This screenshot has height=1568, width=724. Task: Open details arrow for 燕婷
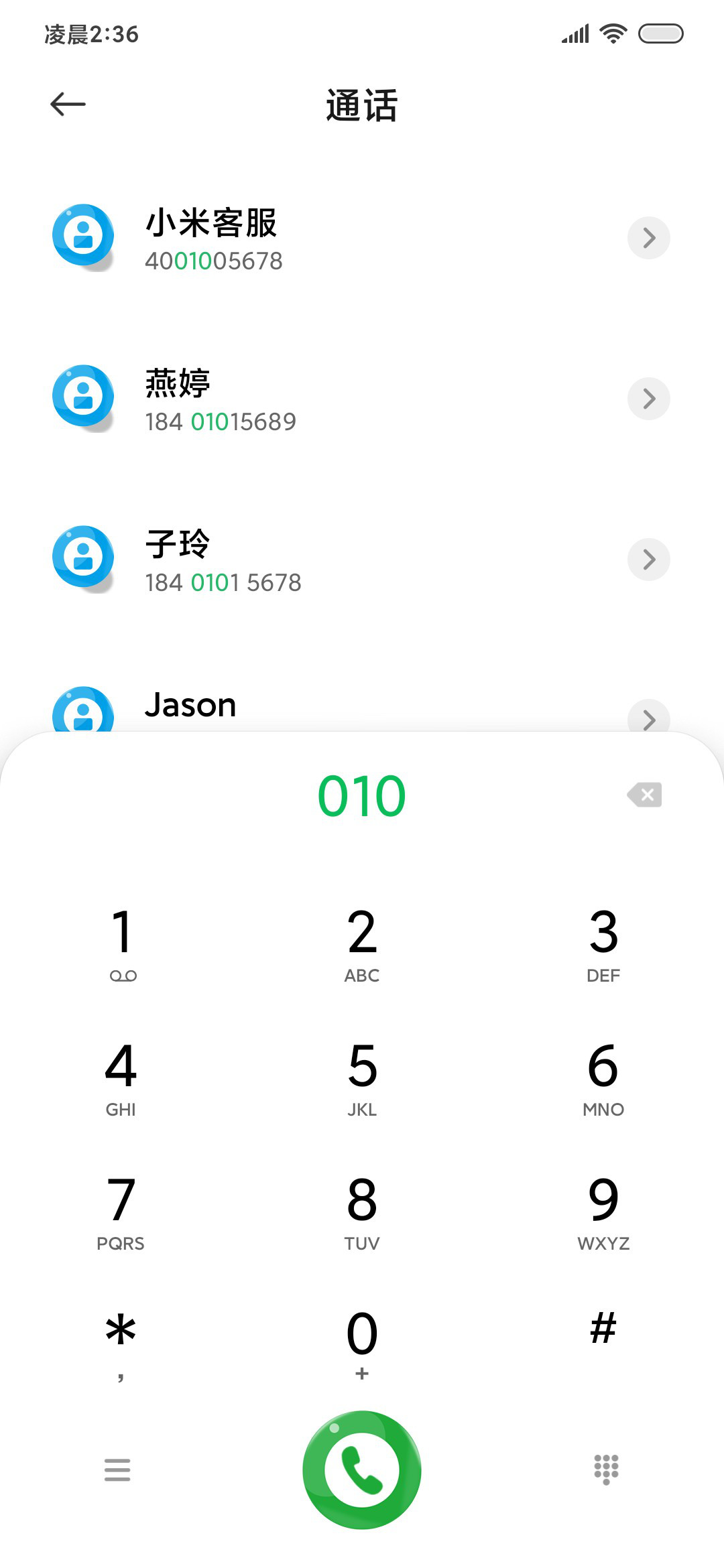click(648, 399)
